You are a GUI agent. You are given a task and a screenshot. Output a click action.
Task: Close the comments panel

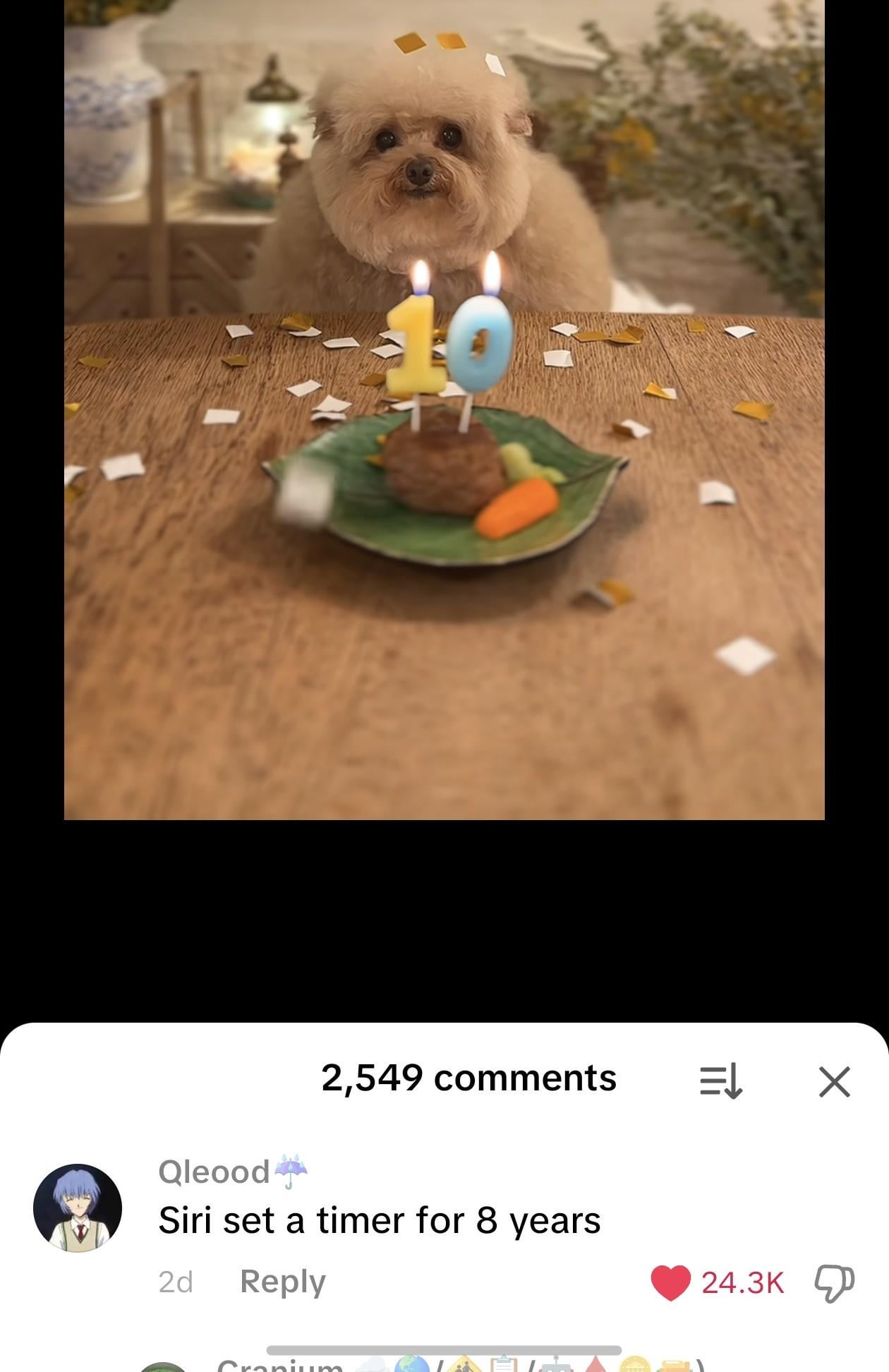pos(834,1082)
